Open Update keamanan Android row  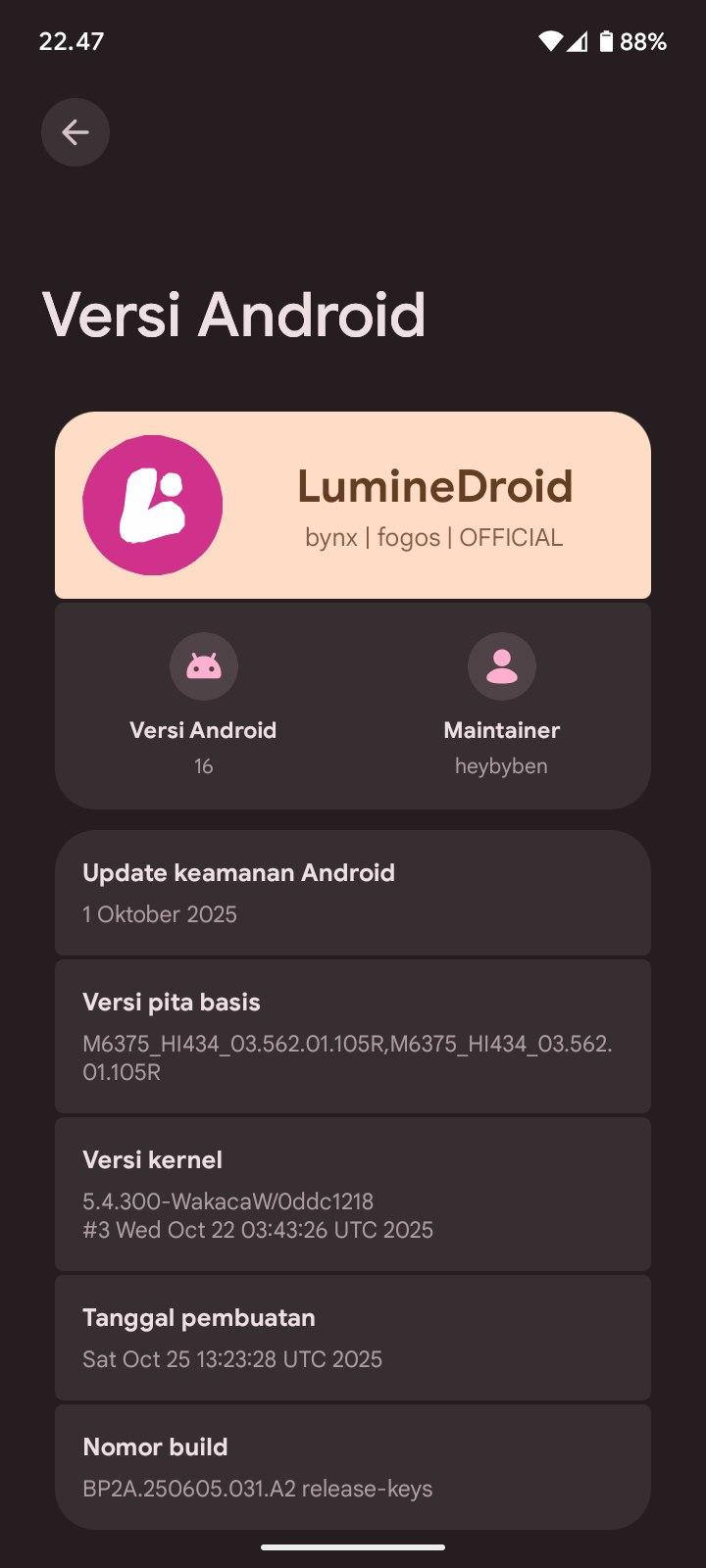pyautogui.click(x=353, y=893)
